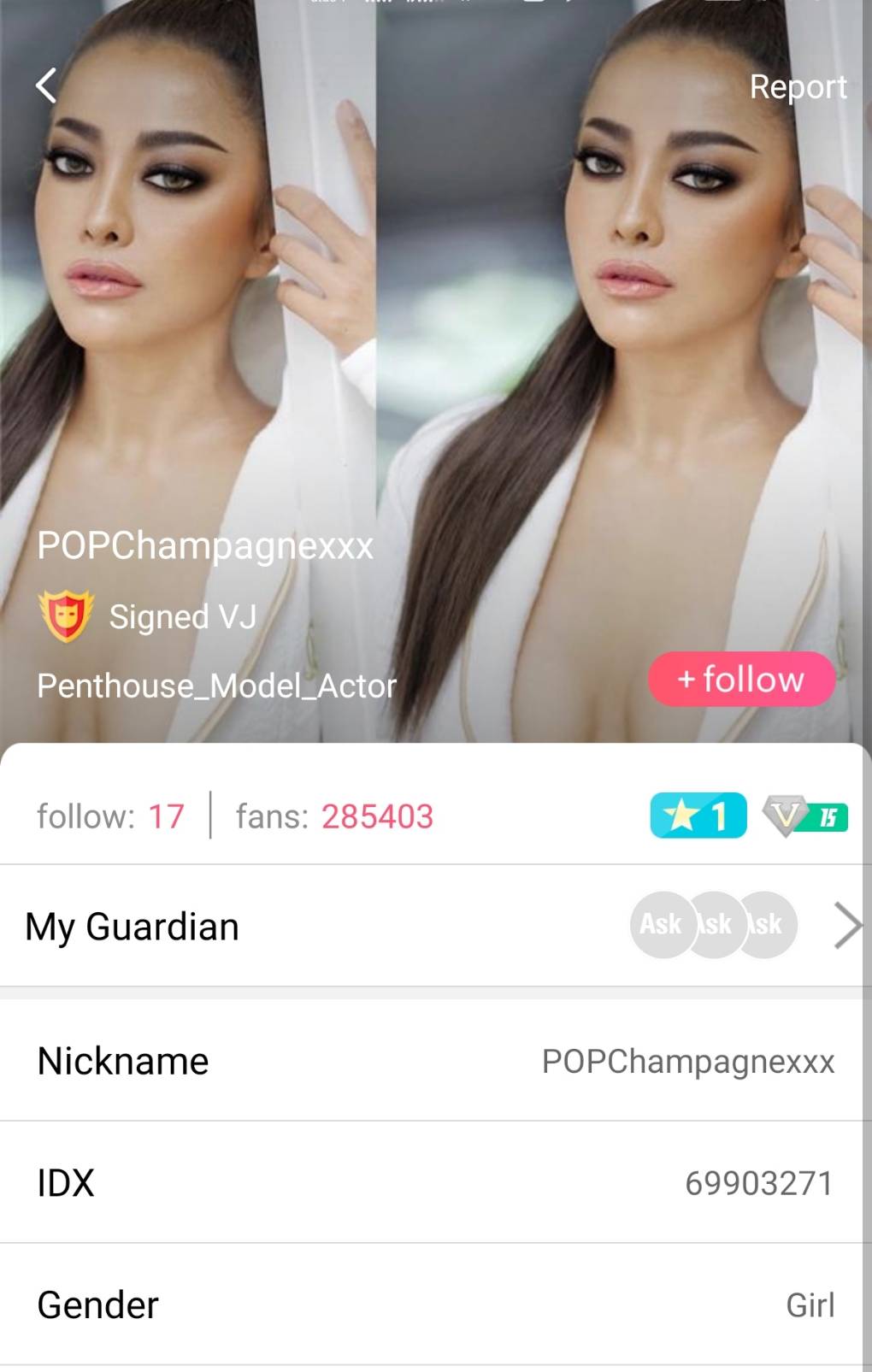872x1372 pixels.
Task: Open the My Guardian row
Action: coord(436,926)
